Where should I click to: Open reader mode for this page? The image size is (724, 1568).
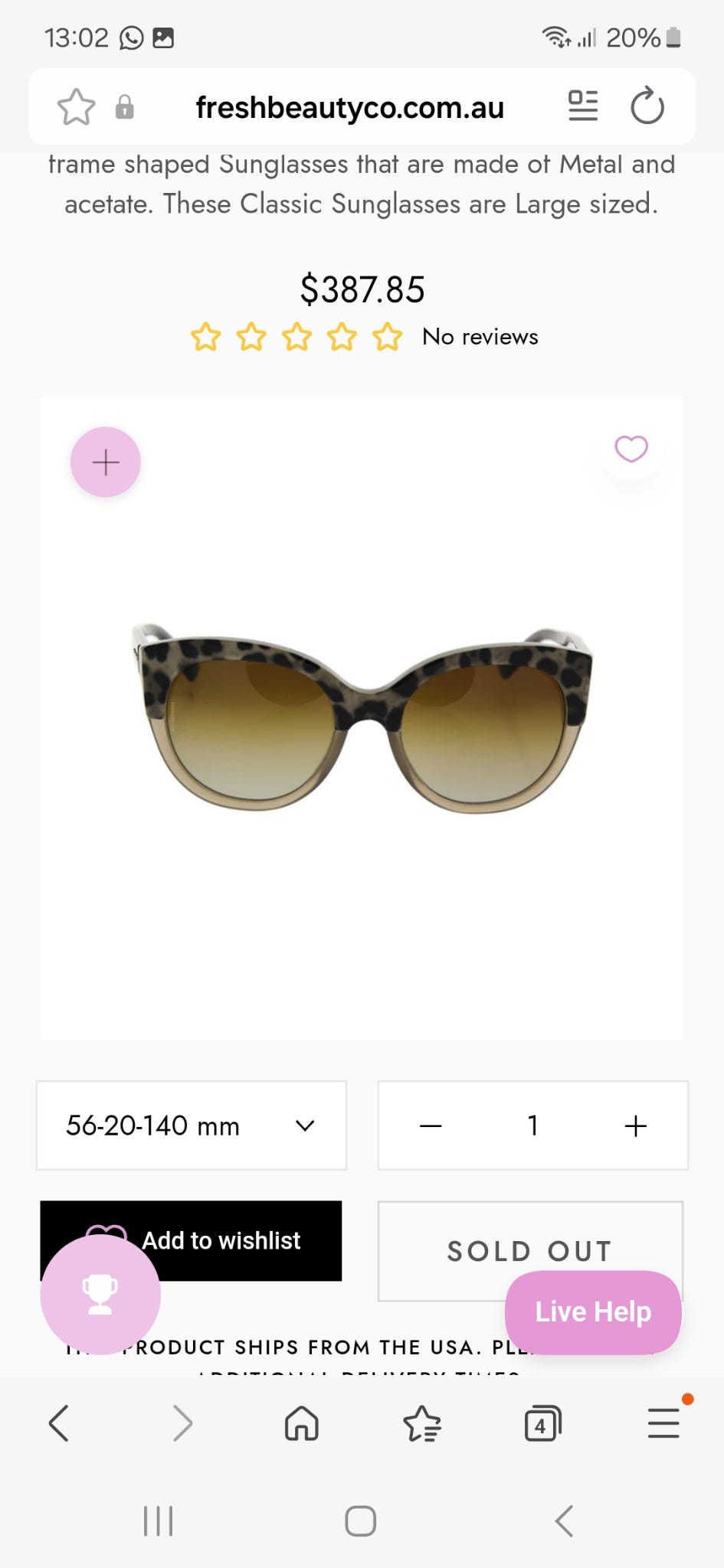tap(582, 106)
